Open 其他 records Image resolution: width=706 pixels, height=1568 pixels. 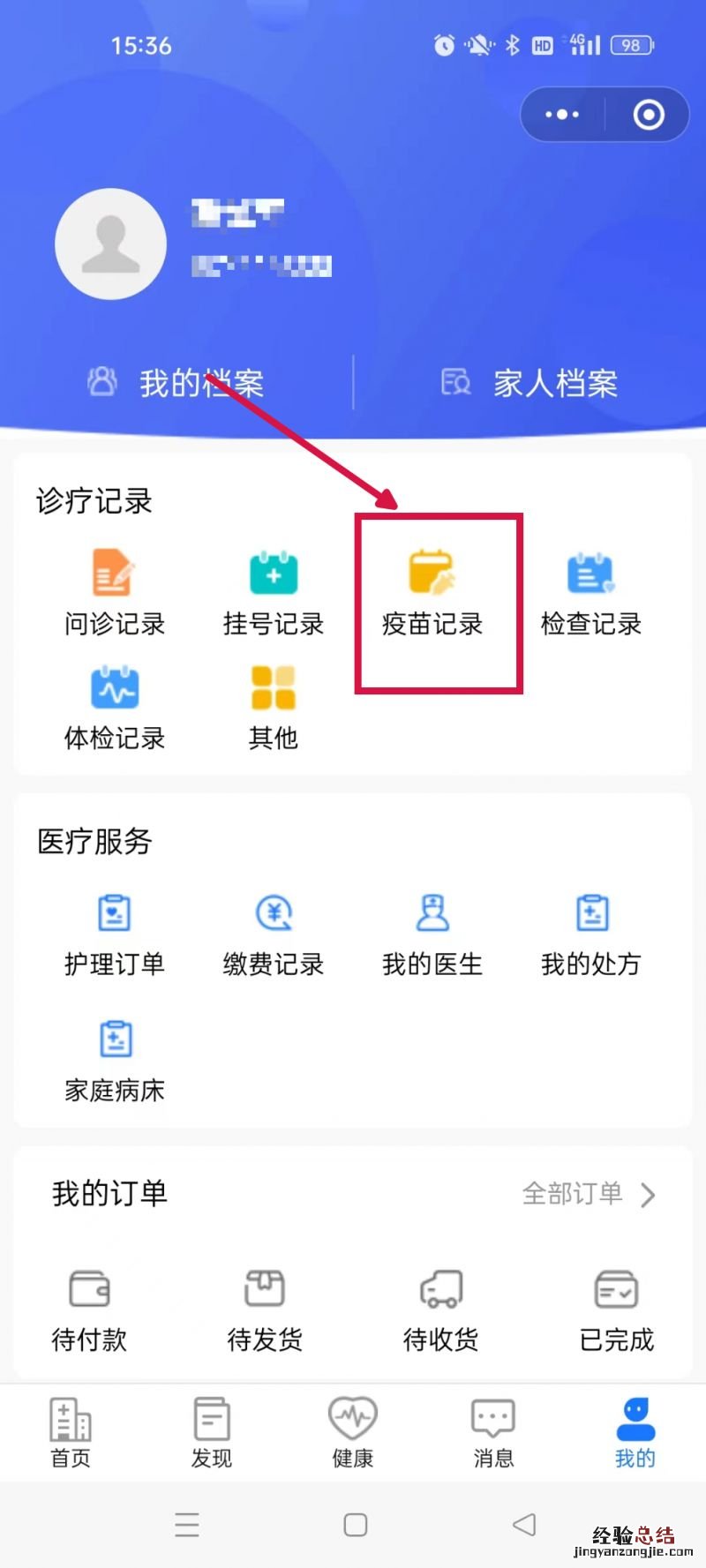(274, 708)
